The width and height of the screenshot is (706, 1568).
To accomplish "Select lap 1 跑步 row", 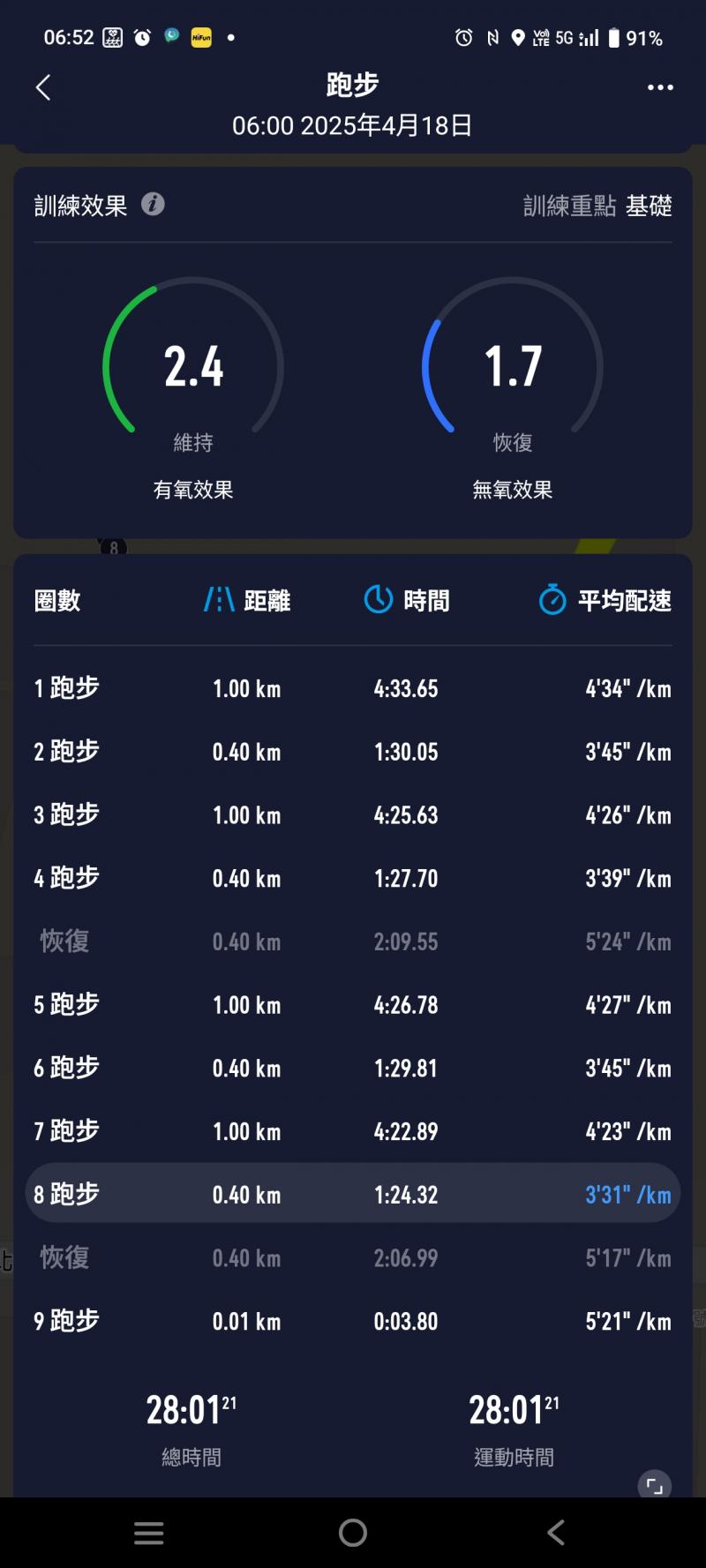I will pos(353,688).
